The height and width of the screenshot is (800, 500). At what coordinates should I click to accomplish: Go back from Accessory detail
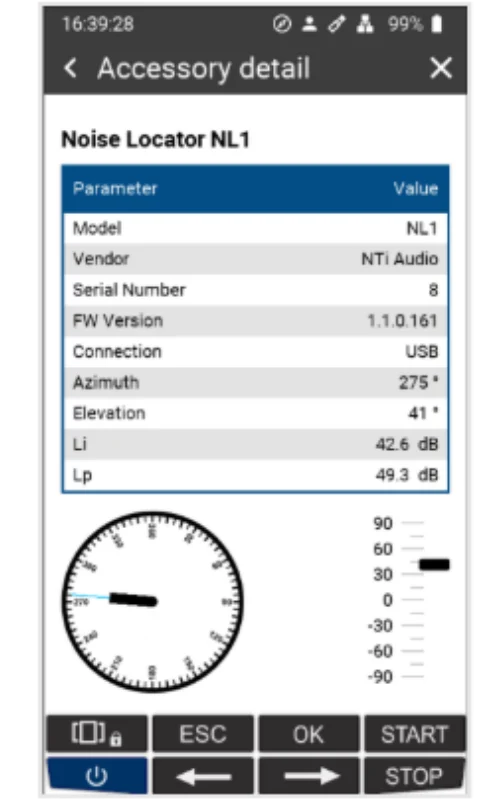point(70,68)
